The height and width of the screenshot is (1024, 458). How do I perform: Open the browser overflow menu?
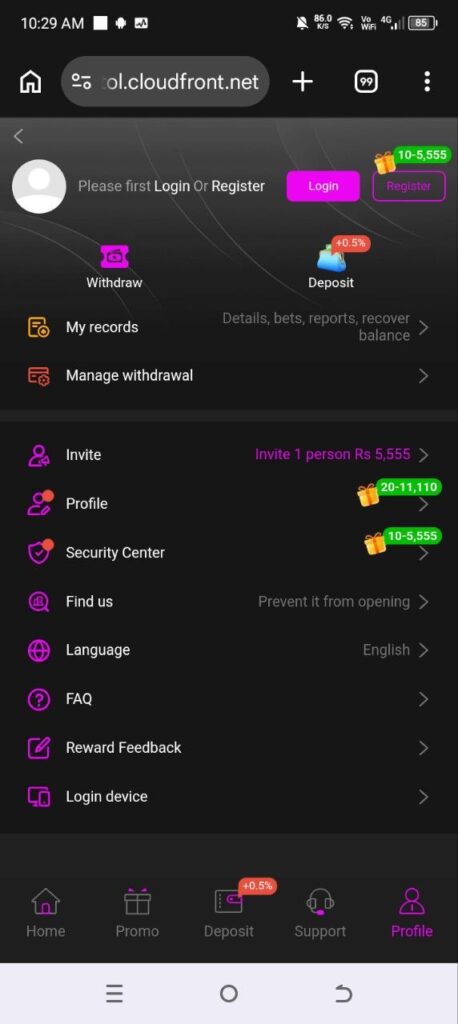click(427, 82)
